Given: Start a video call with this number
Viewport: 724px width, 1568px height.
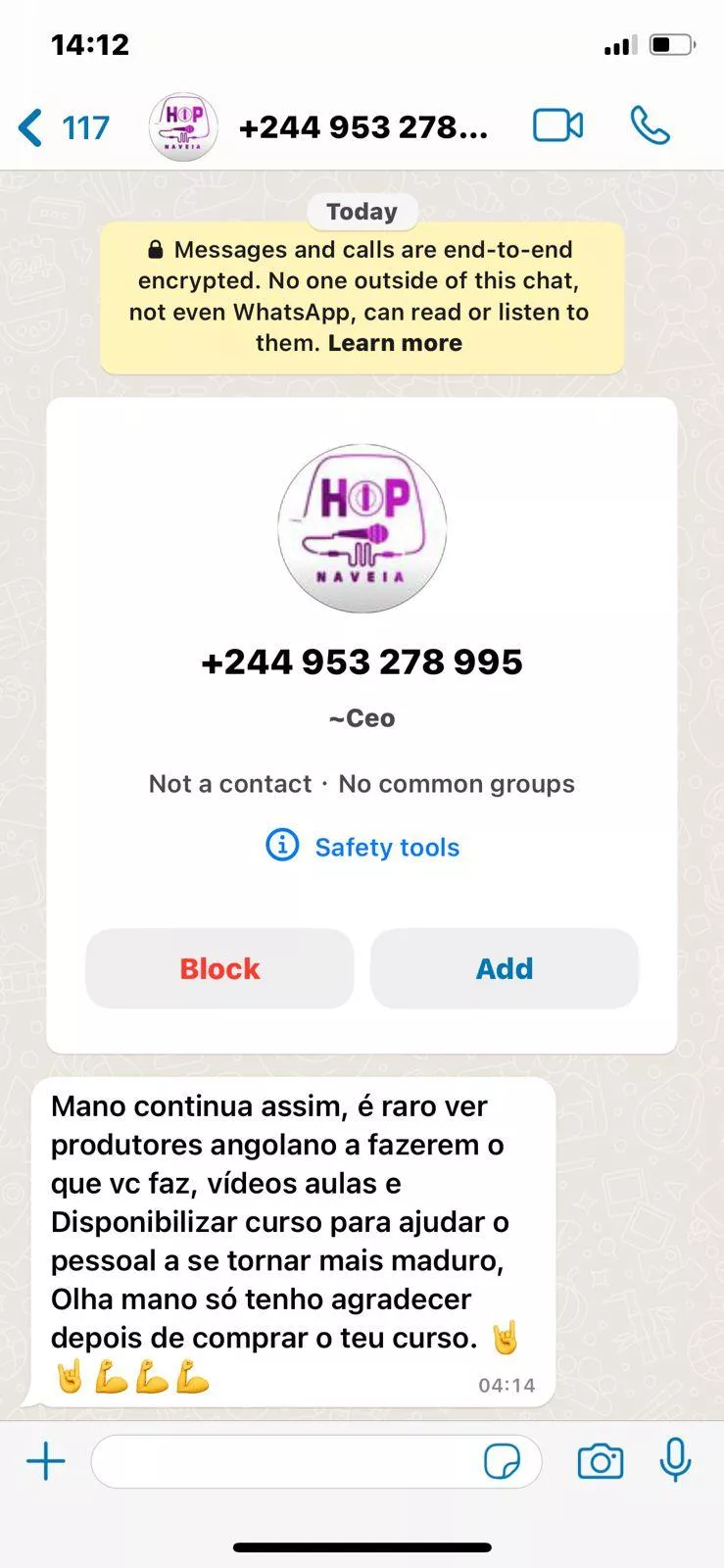Looking at the screenshot, I should pos(557,126).
